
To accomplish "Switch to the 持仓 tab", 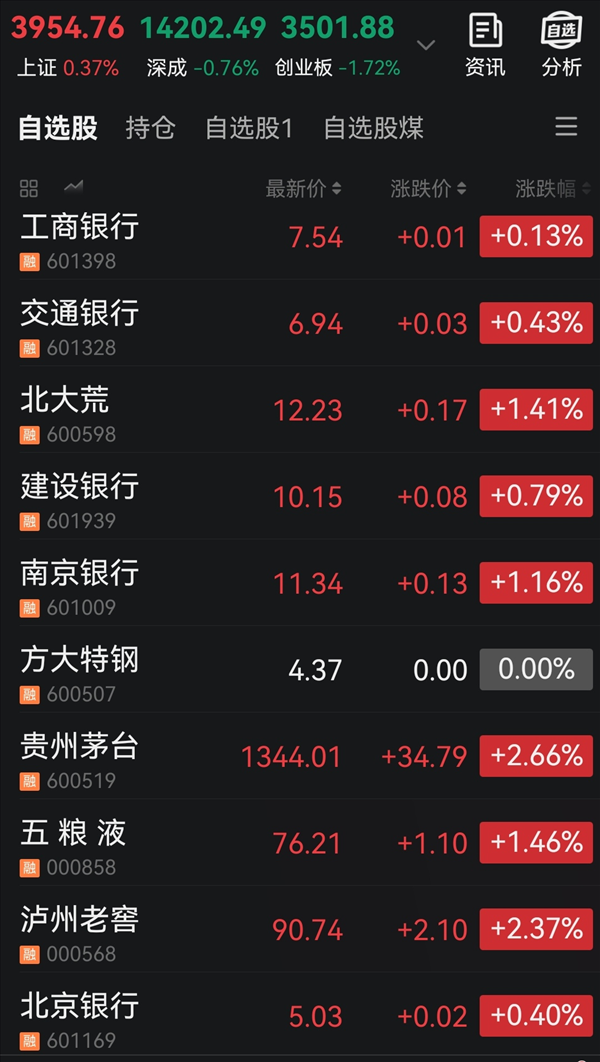I will tap(150, 127).
